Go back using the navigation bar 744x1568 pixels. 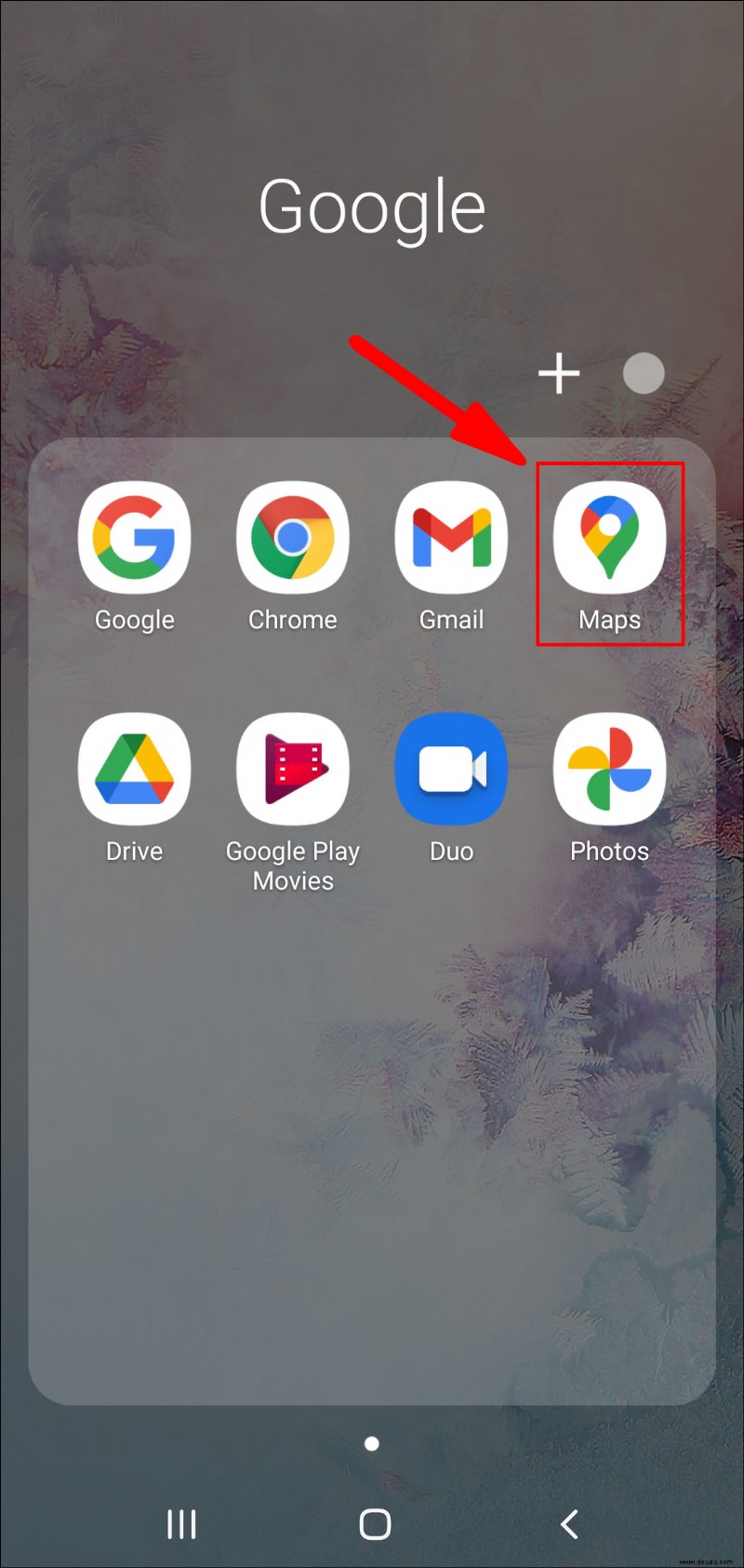(x=569, y=1524)
